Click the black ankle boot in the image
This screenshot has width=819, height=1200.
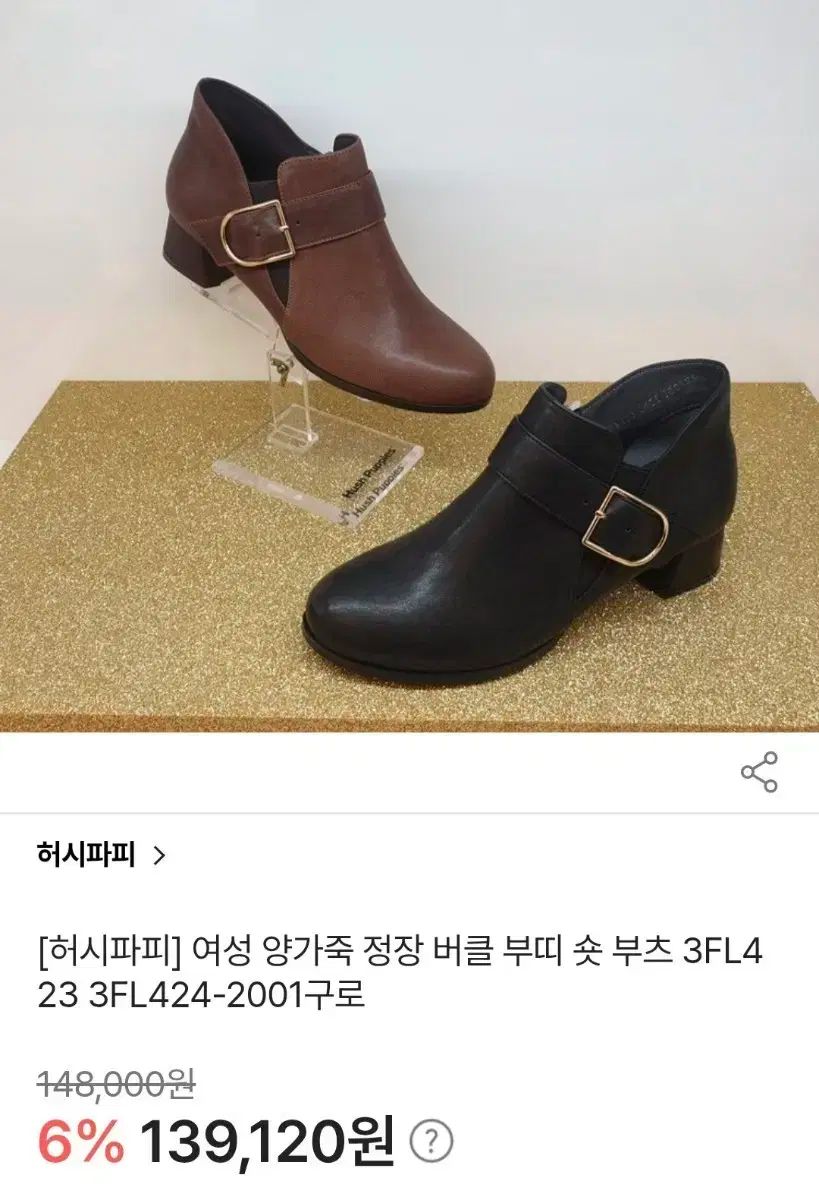point(500,530)
